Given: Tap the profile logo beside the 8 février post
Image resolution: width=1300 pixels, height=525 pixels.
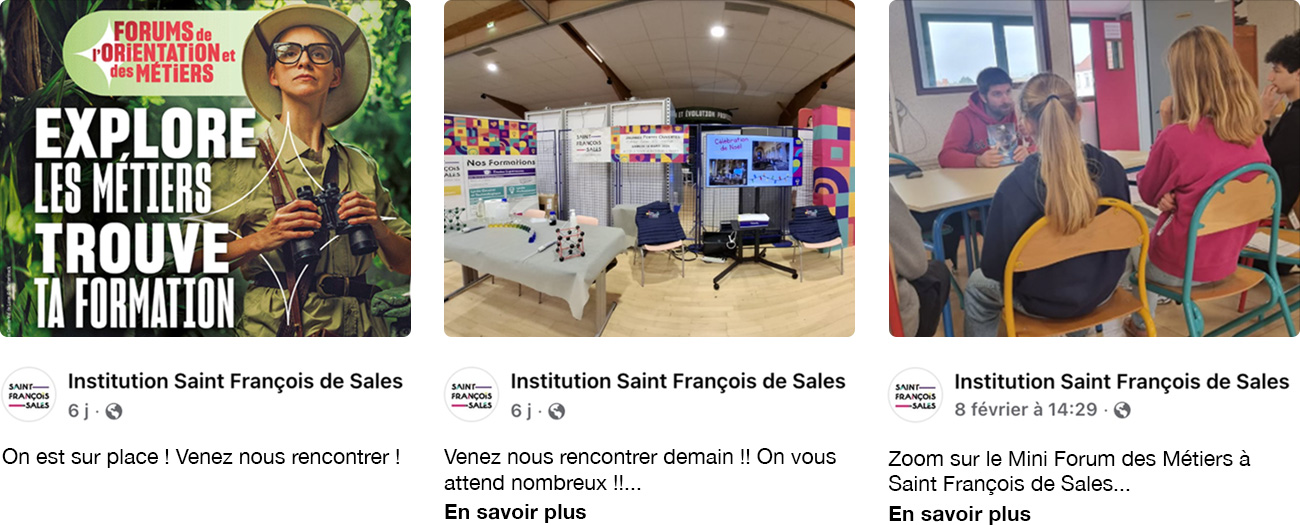Looking at the screenshot, I should coord(915,395).
